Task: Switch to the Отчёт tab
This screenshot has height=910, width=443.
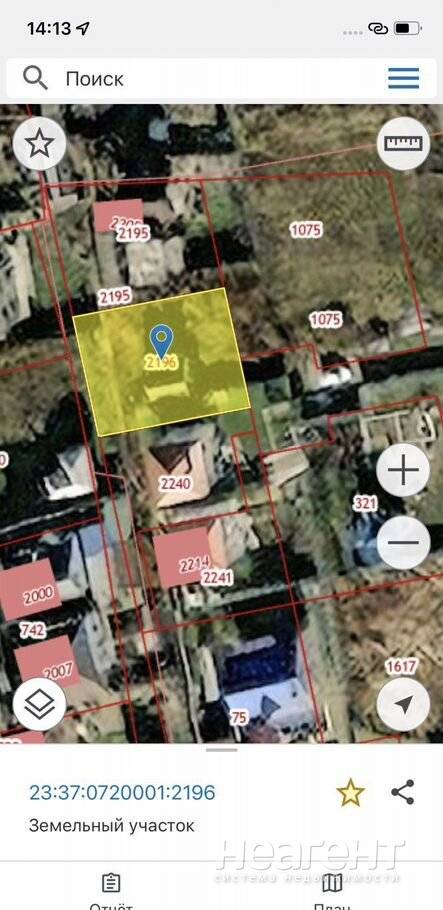Action: [110, 891]
